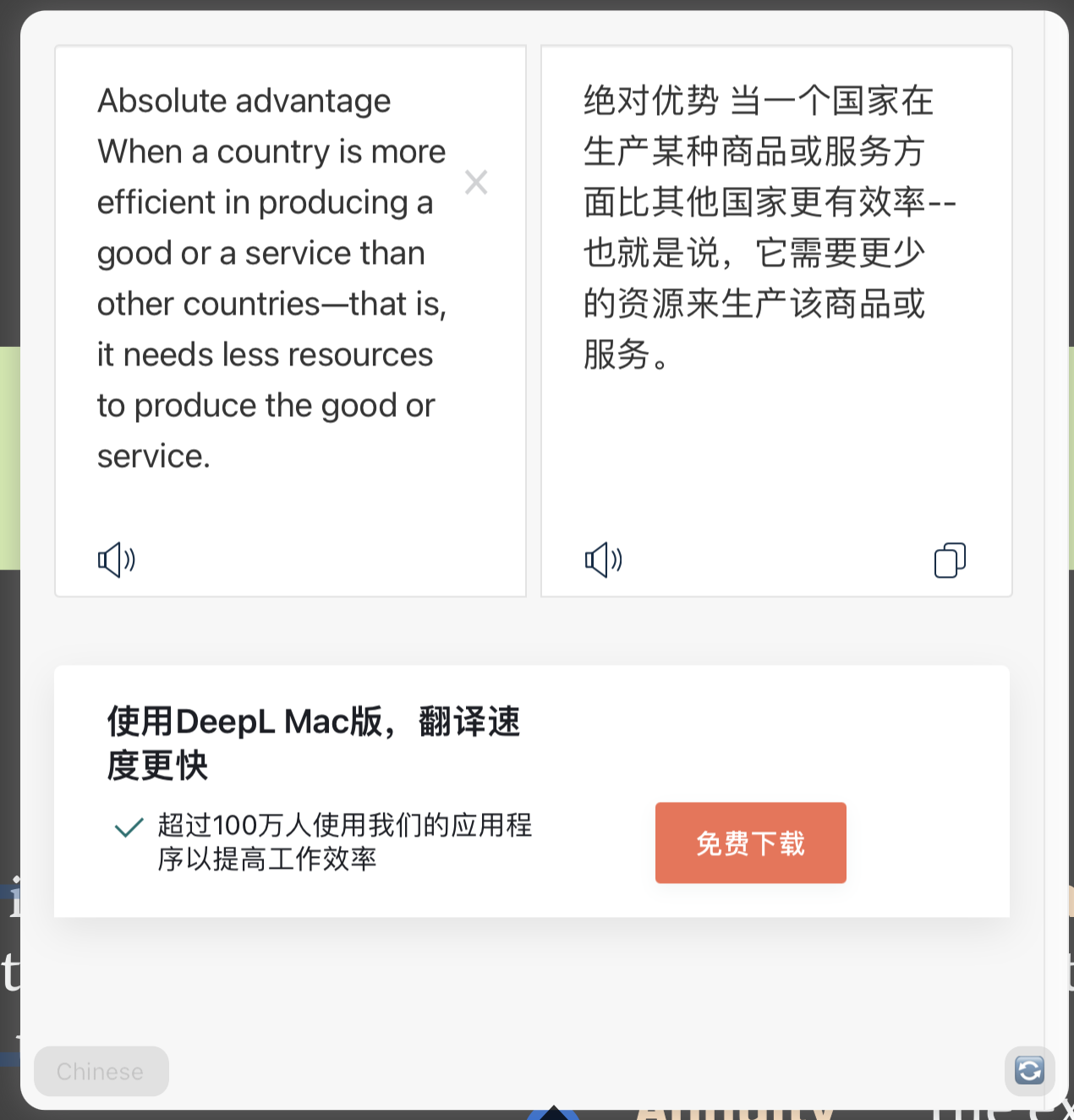
Task: Tap the 免费下载 download button
Action: (x=751, y=843)
